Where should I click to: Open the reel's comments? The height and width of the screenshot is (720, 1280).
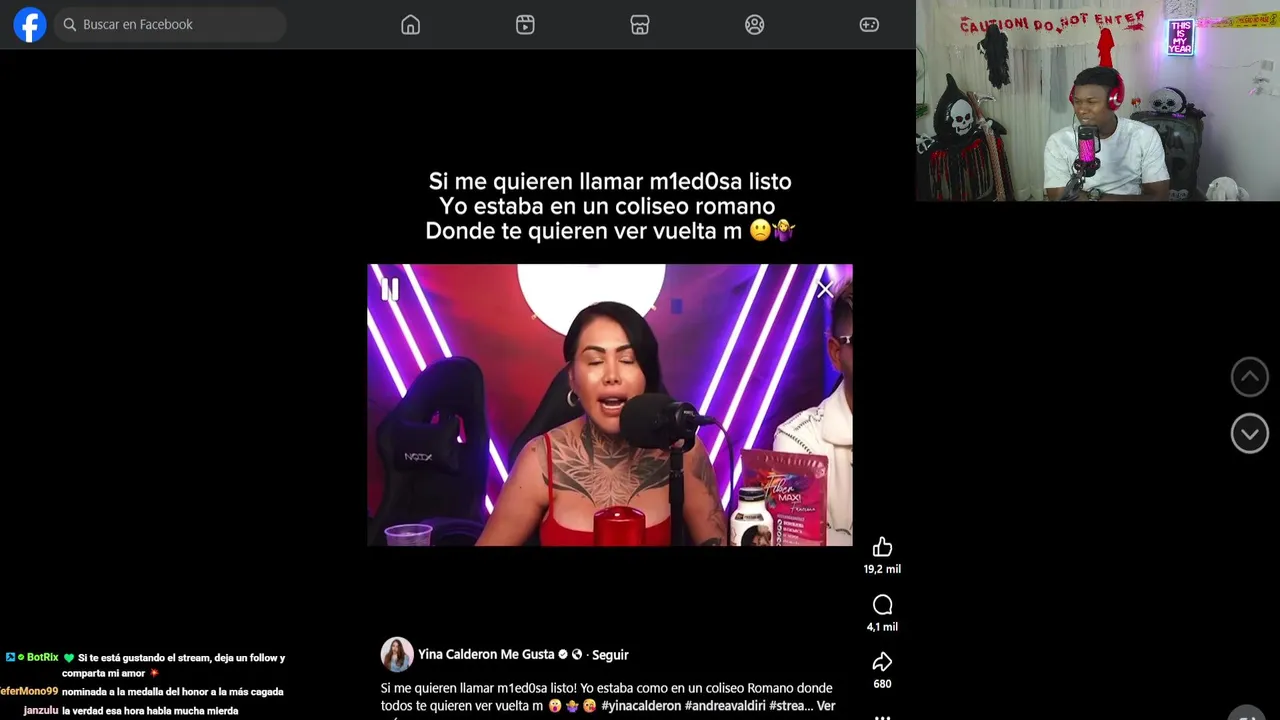coord(882,605)
